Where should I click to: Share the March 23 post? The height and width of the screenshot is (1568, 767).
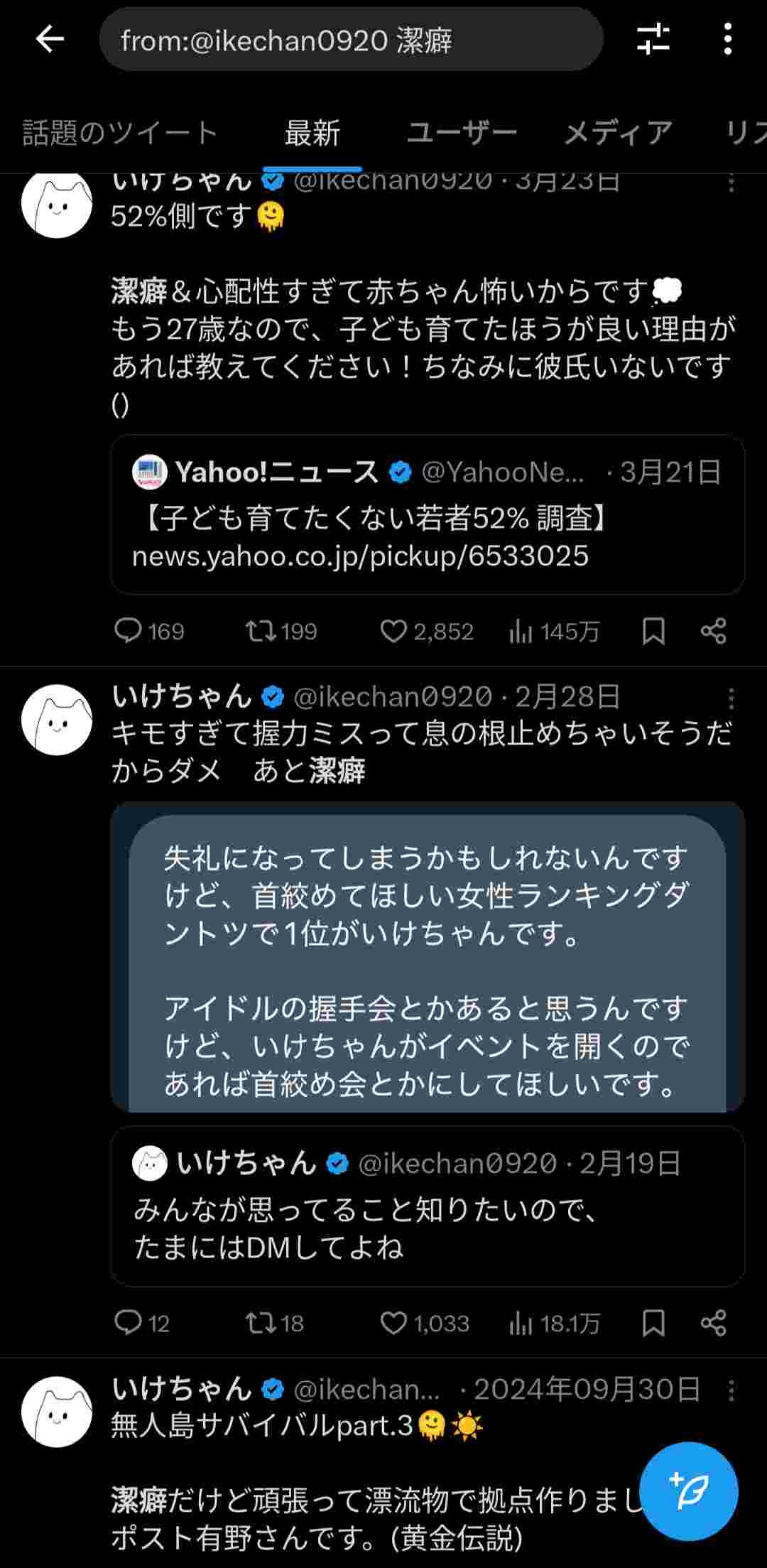click(713, 631)
